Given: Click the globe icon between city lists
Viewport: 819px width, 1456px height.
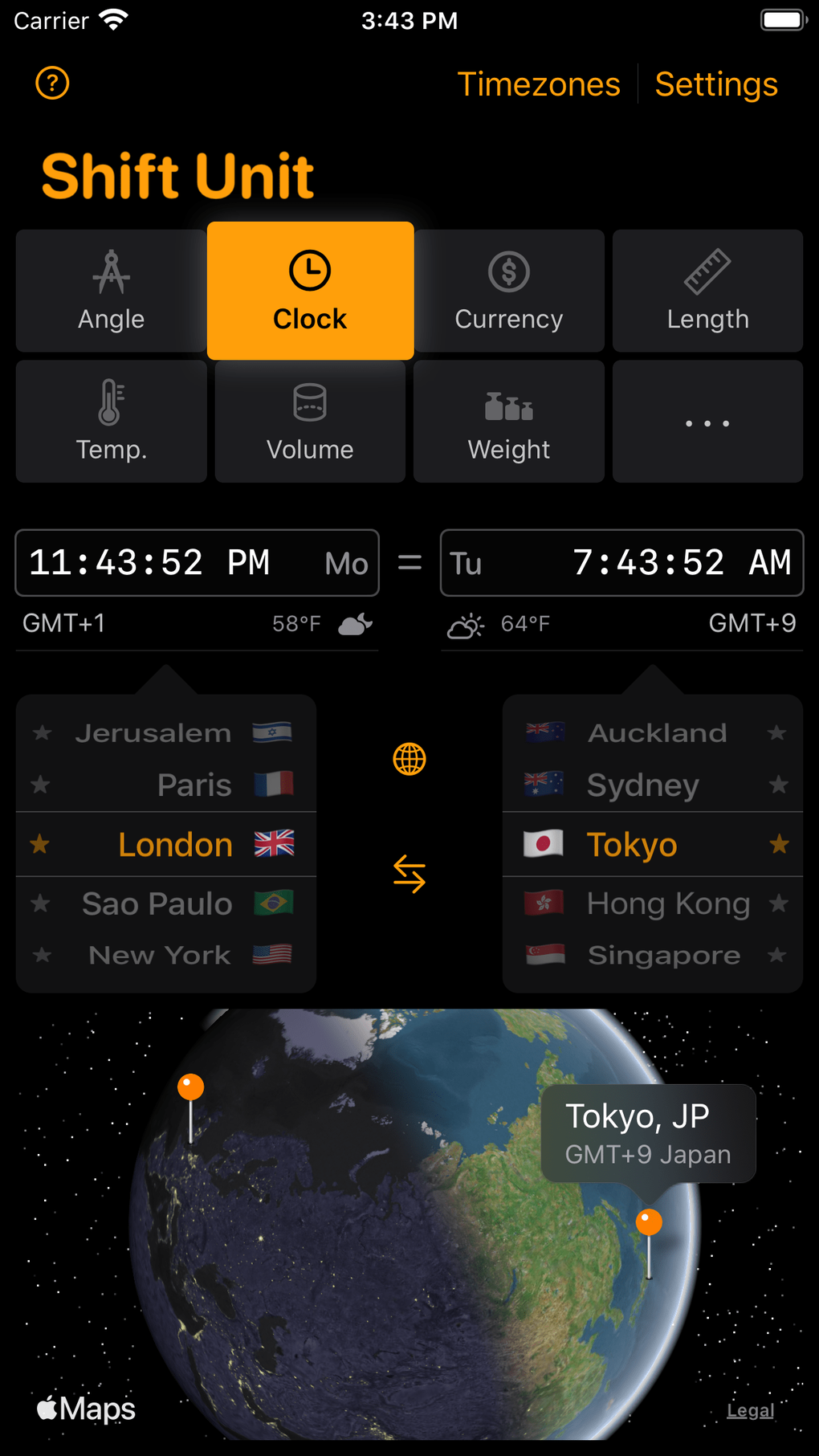Looking at the screenshot, I should point(409,759).
